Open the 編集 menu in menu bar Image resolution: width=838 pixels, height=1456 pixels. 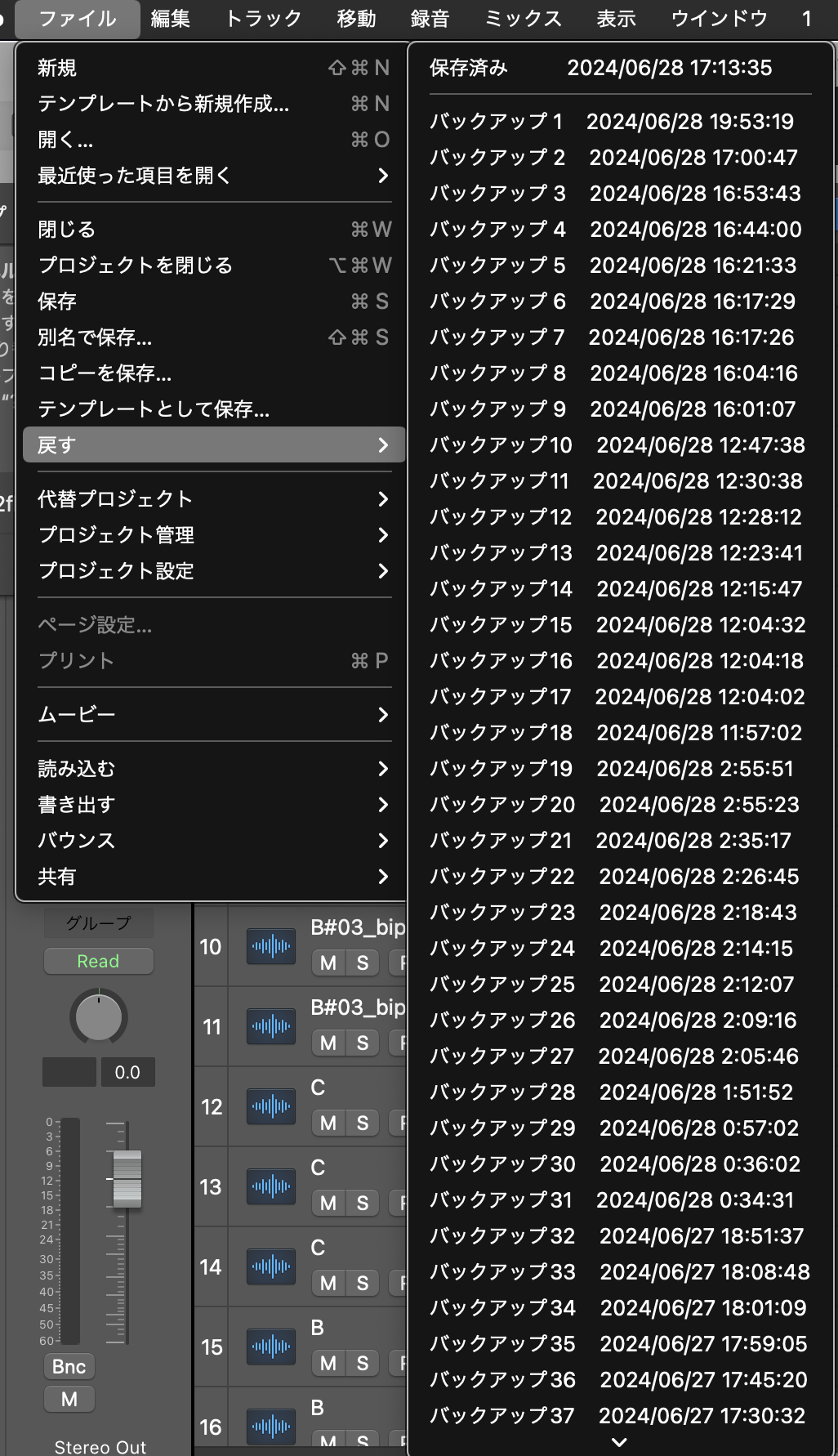click(x=170, y=18)
